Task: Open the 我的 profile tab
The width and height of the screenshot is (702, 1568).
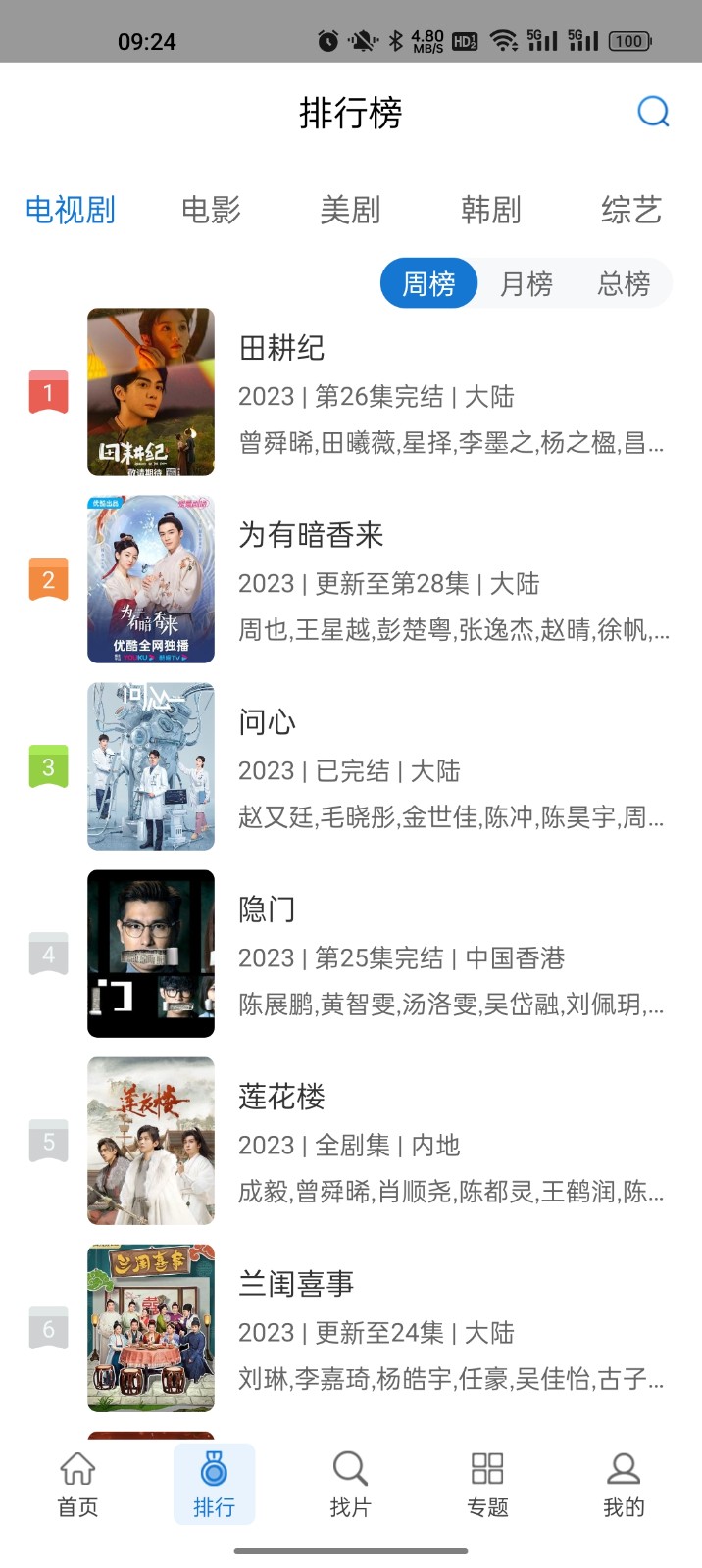Action: click(624, 1484)
